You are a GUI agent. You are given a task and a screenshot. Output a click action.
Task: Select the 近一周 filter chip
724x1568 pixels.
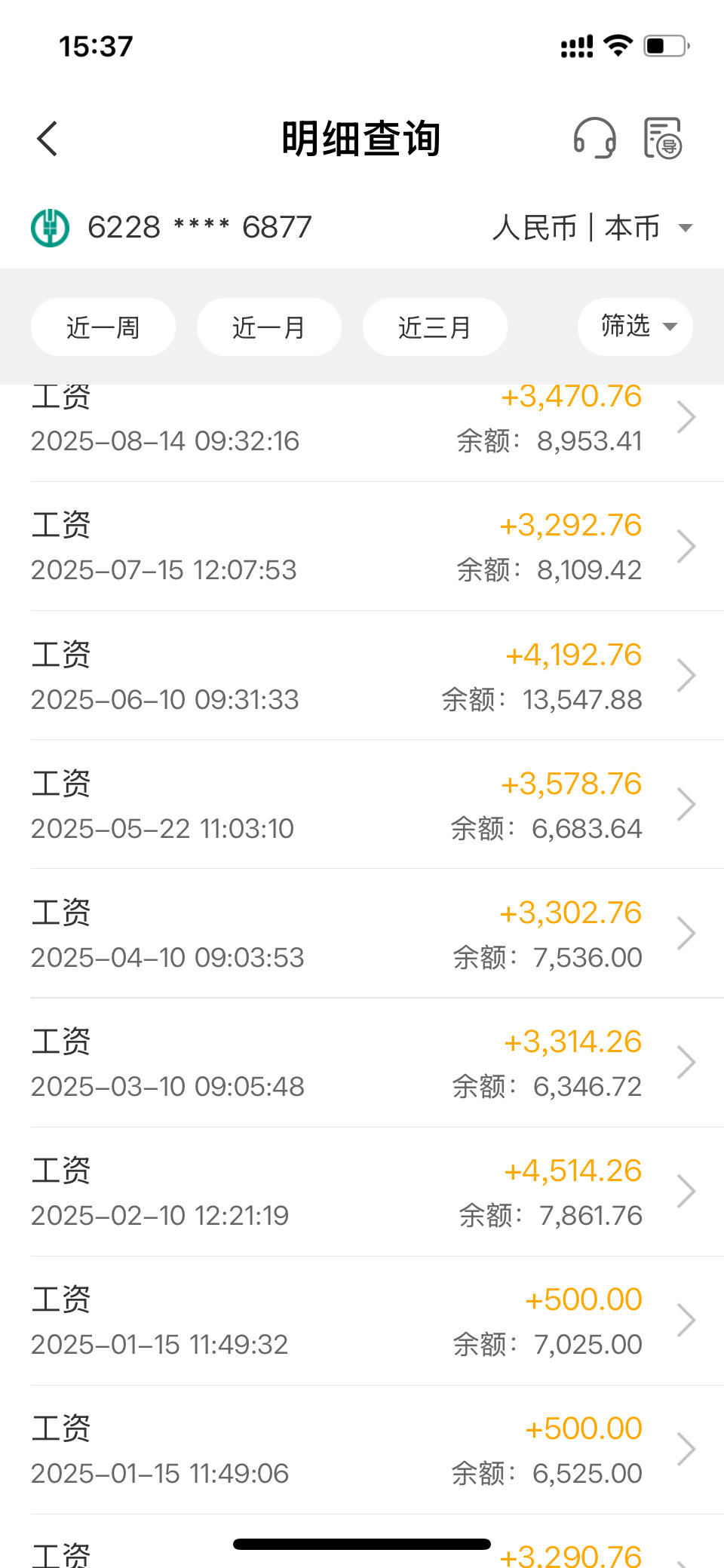pos(103,327)
